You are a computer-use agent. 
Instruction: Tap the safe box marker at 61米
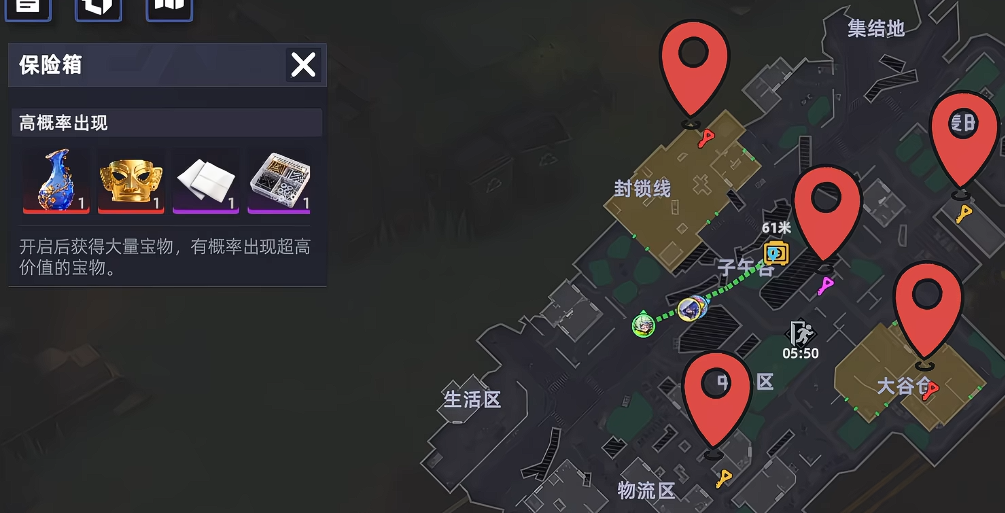[777, 253]
